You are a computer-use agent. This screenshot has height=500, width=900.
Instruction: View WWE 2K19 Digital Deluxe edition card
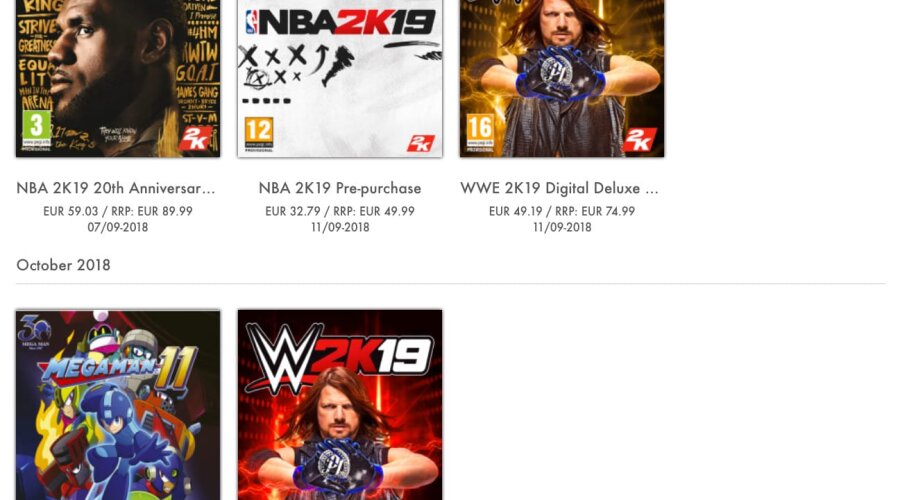coord(562,78)
